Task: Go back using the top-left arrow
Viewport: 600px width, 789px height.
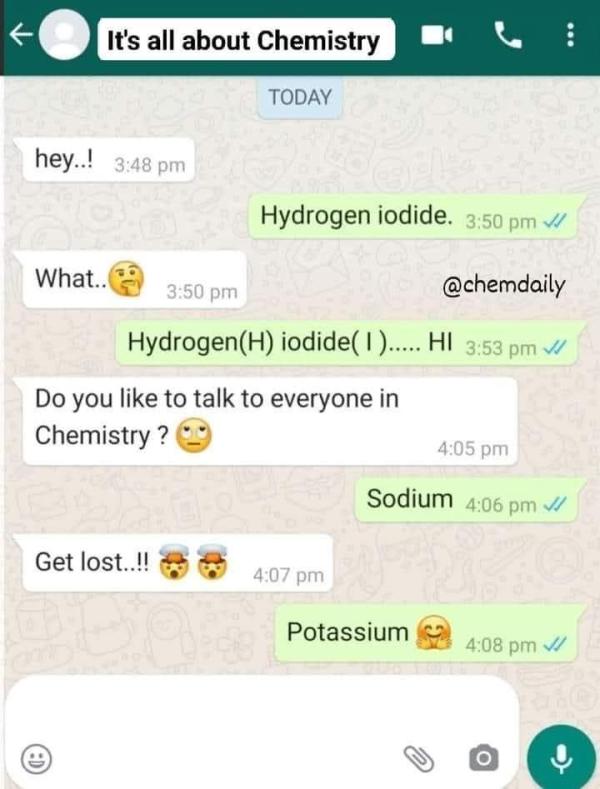Action: click(x=20, y=36)
